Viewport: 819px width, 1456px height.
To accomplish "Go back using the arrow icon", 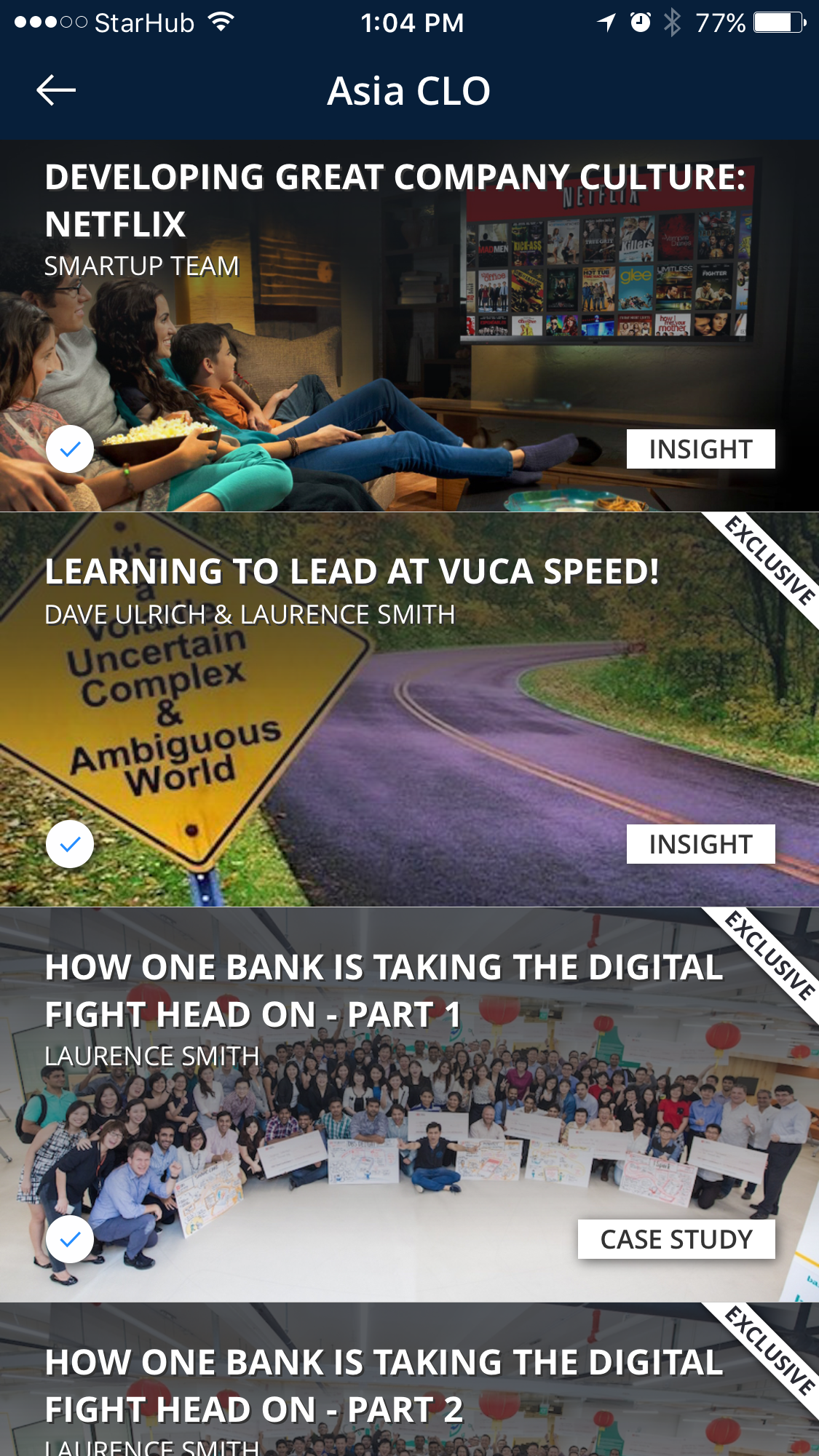I will point(56,90).
